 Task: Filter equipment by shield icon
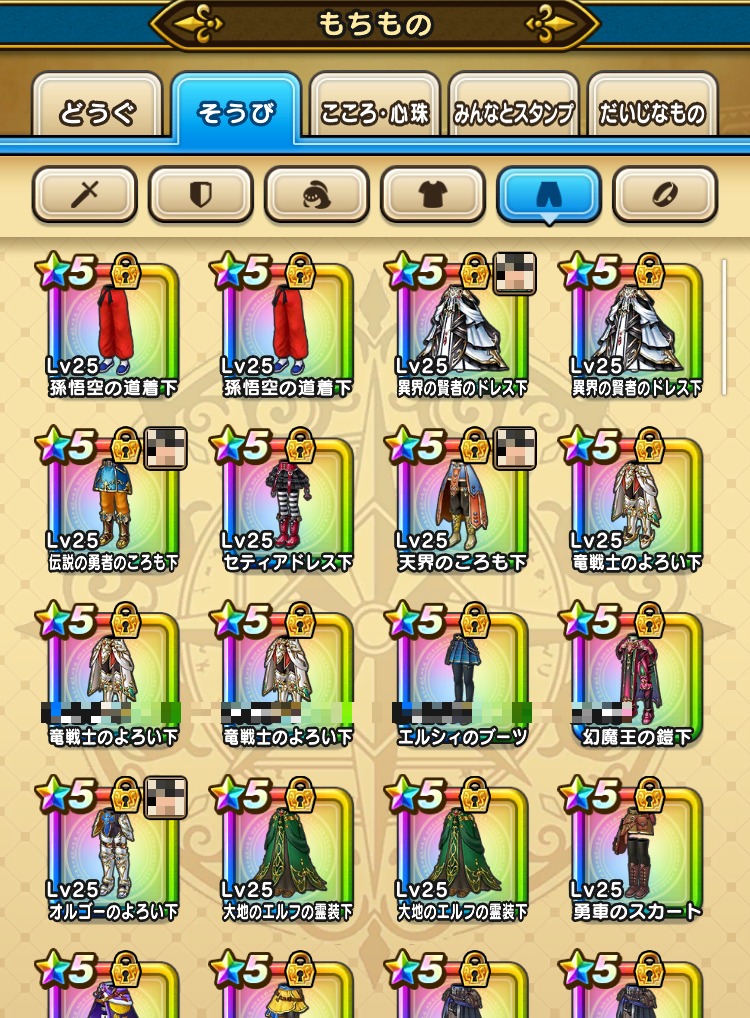coord(201,194)
